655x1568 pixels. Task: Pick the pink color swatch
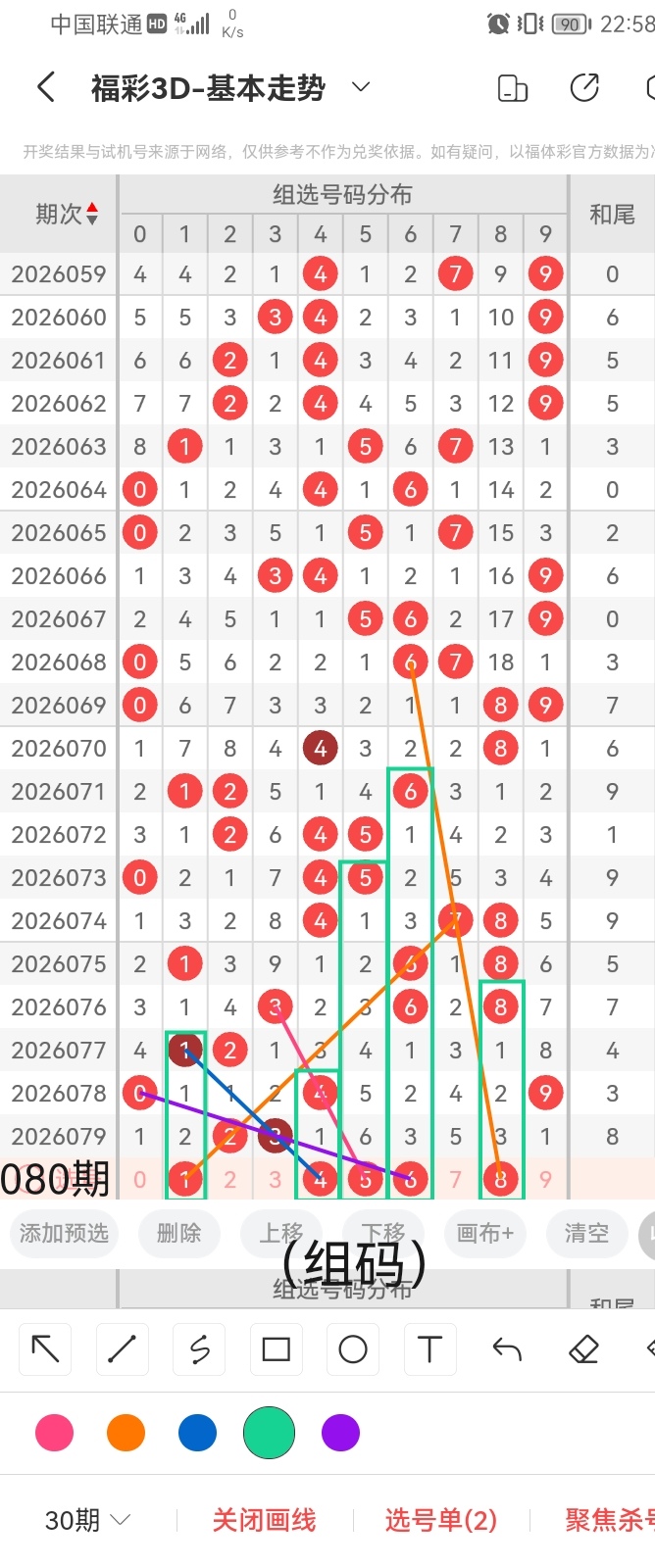tap(54, 1433)
